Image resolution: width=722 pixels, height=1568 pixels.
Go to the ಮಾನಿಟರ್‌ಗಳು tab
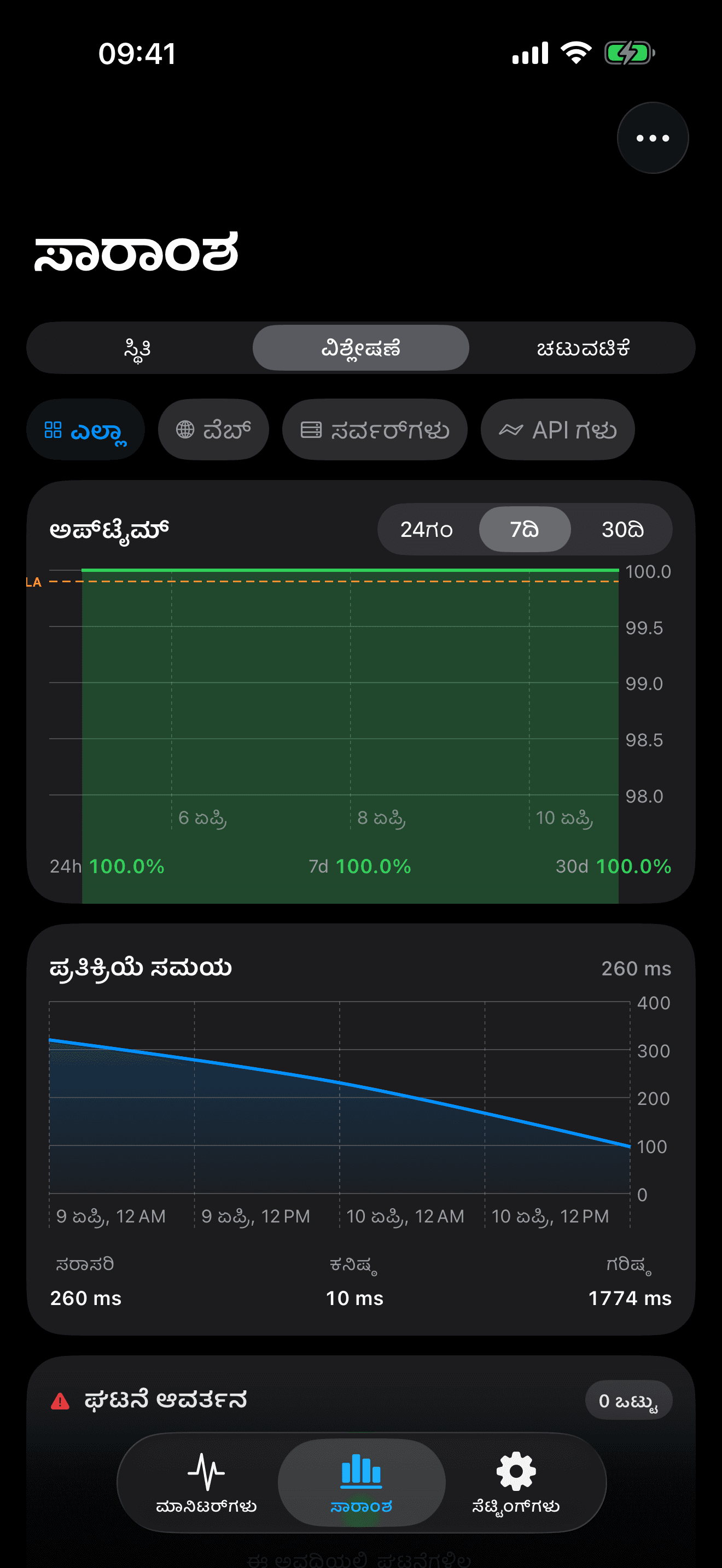[206, 1483]
